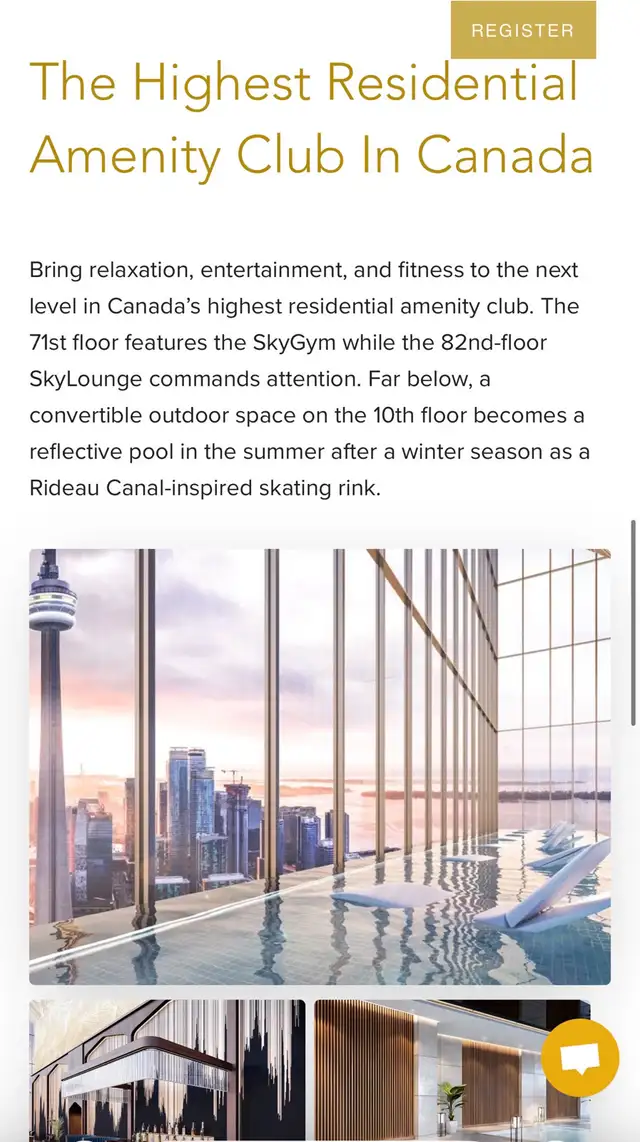The image size is (640, 1142).
Task: View the wood-paneled lobby image
Action: [x=430, y=1070]
